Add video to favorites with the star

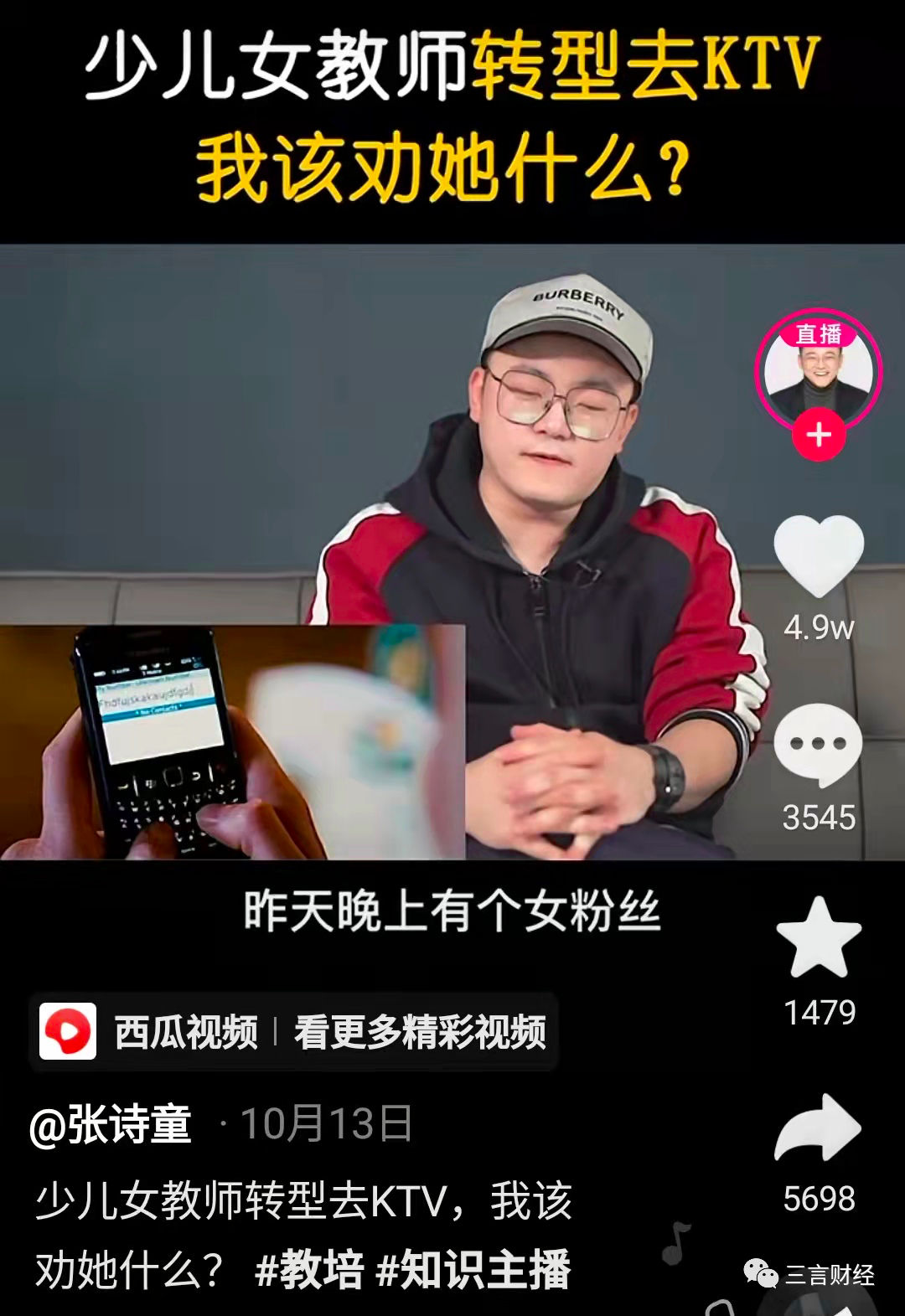819,938
